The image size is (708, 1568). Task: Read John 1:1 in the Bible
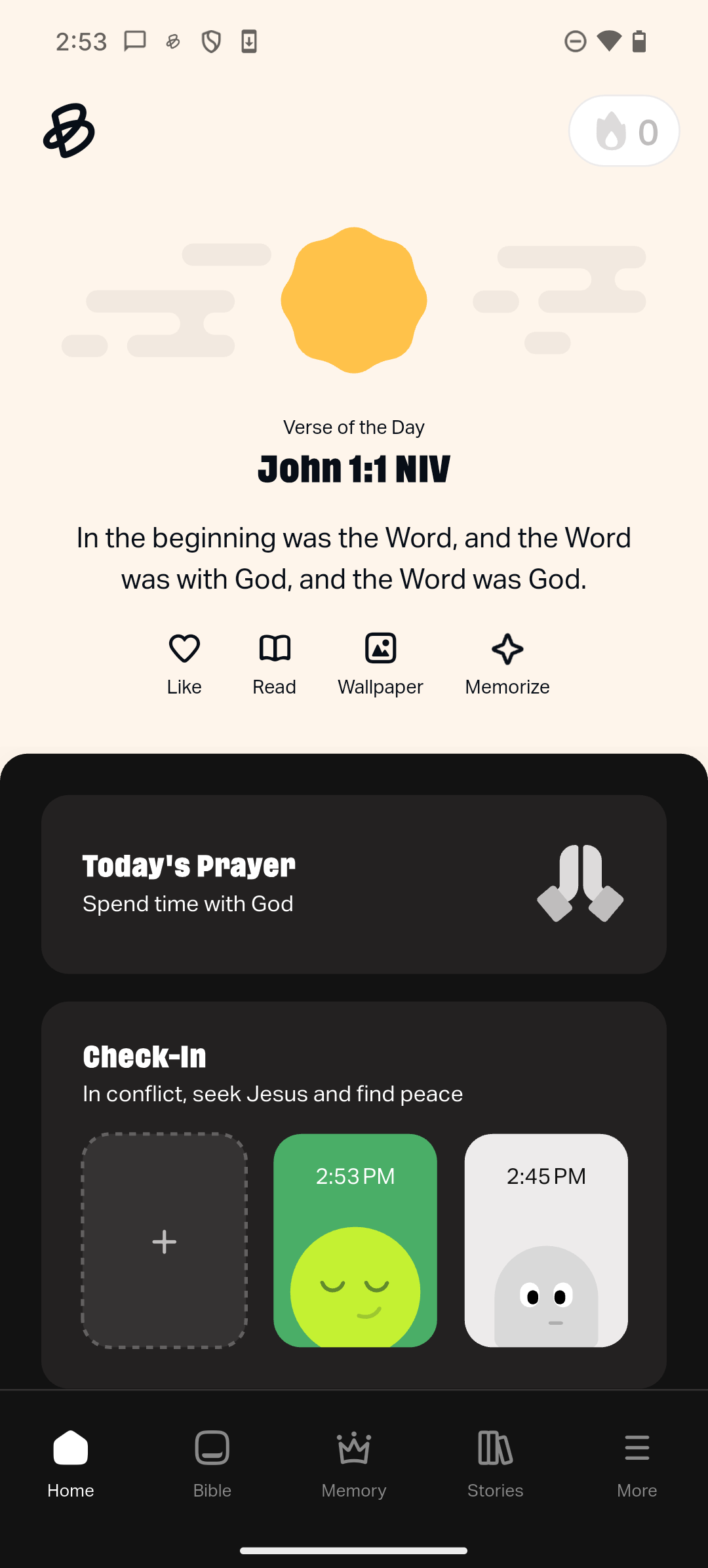[274, 662]
